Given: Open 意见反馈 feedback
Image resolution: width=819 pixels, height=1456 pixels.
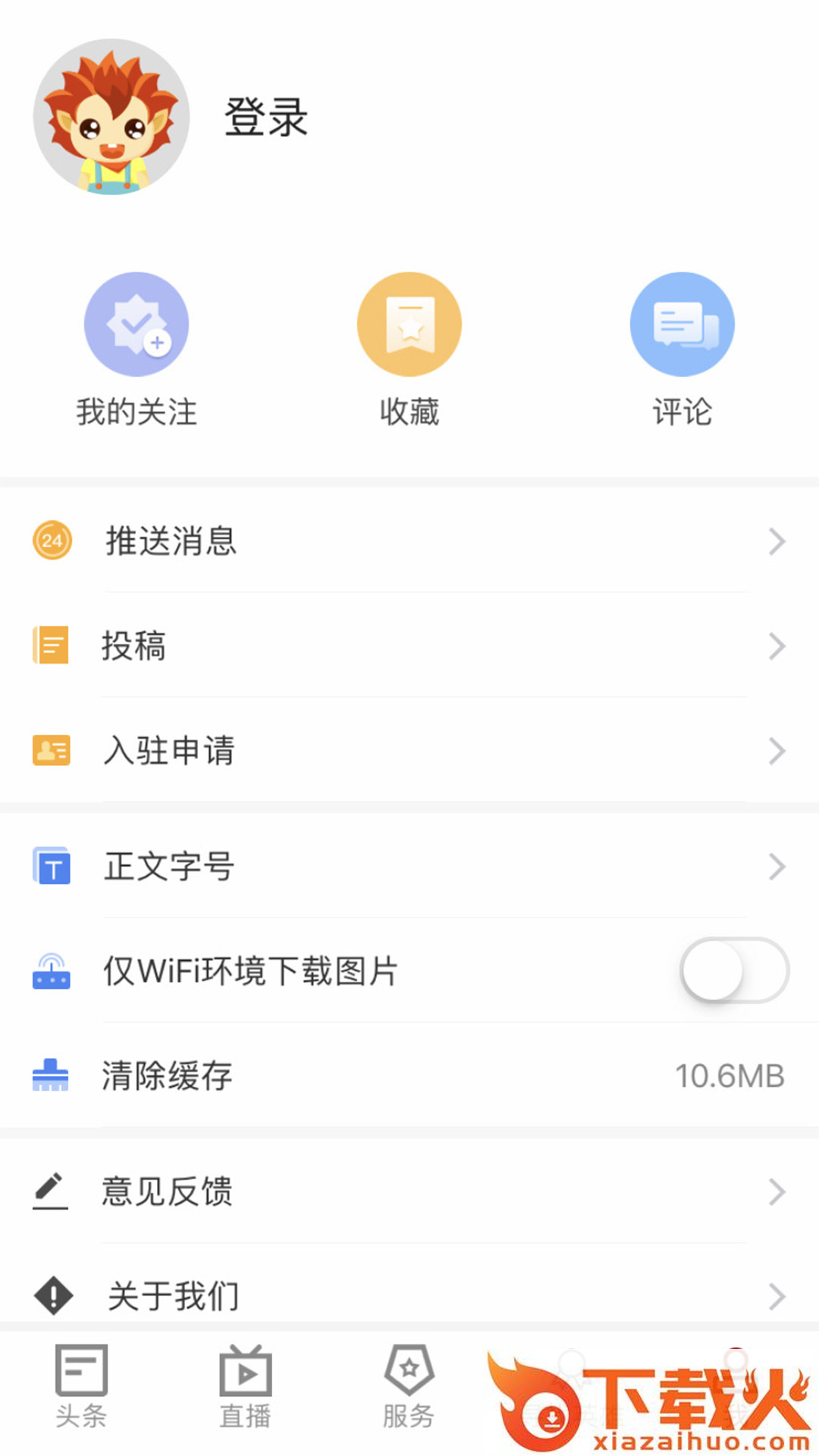Looking at the screenshot, I should [x=409, y=1191].
